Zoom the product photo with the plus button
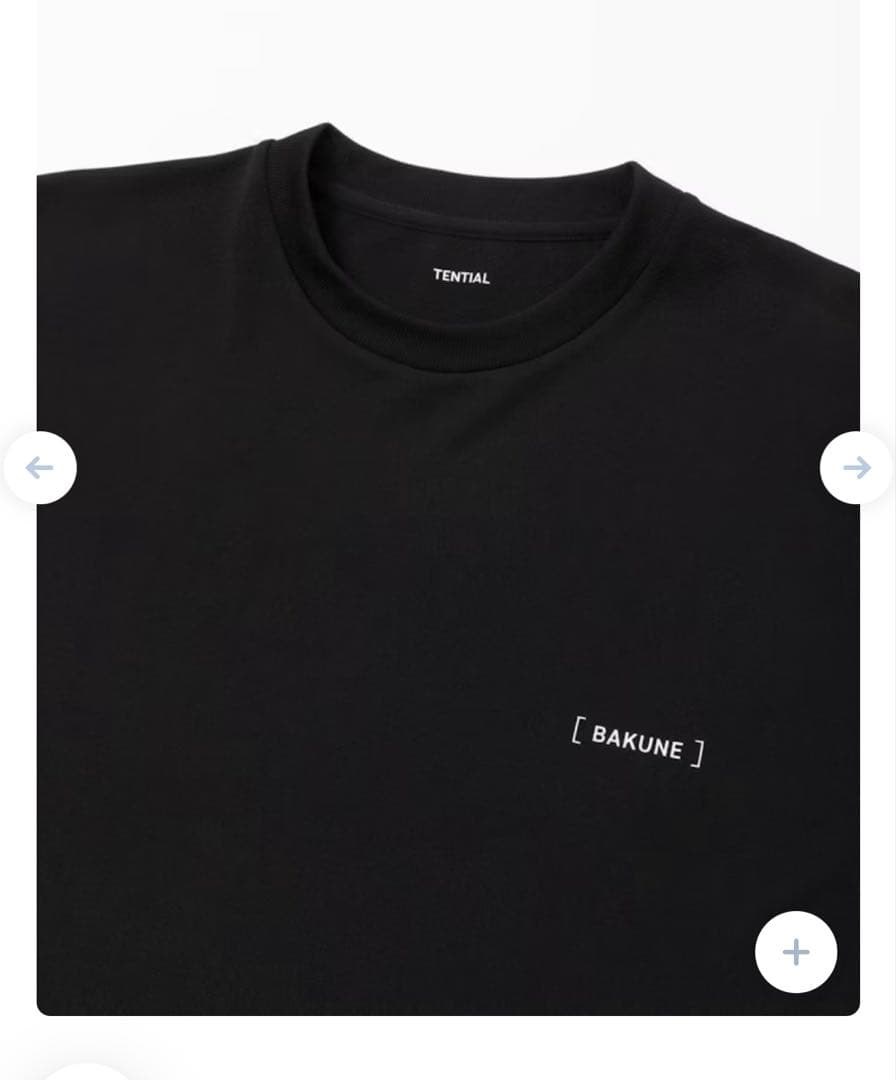The height and width of the screenshot is (1080, 896). (796, 952)
